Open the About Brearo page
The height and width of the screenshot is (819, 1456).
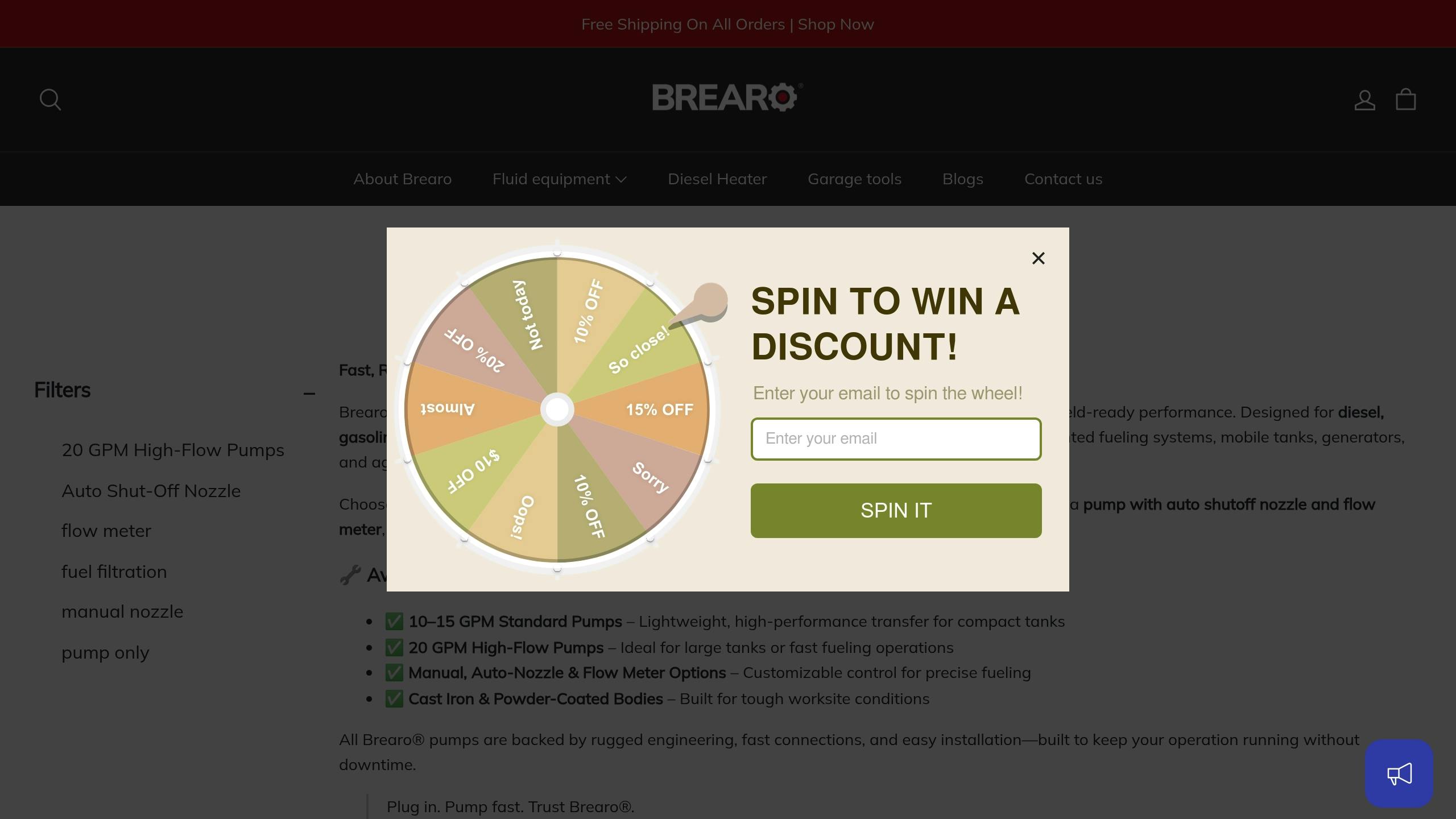pyautogui.click(x=402, y=179)
